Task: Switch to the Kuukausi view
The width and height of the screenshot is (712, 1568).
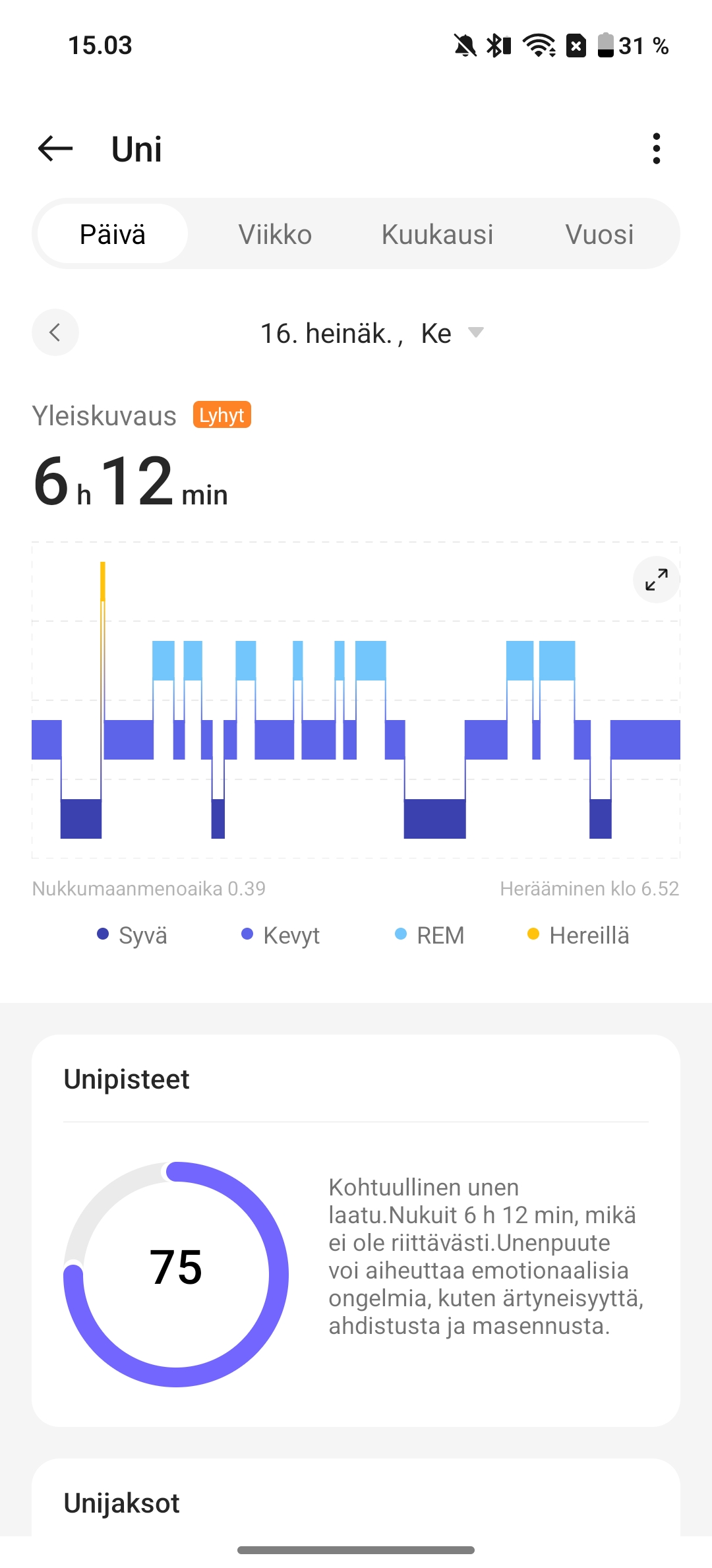Action: 437,234
